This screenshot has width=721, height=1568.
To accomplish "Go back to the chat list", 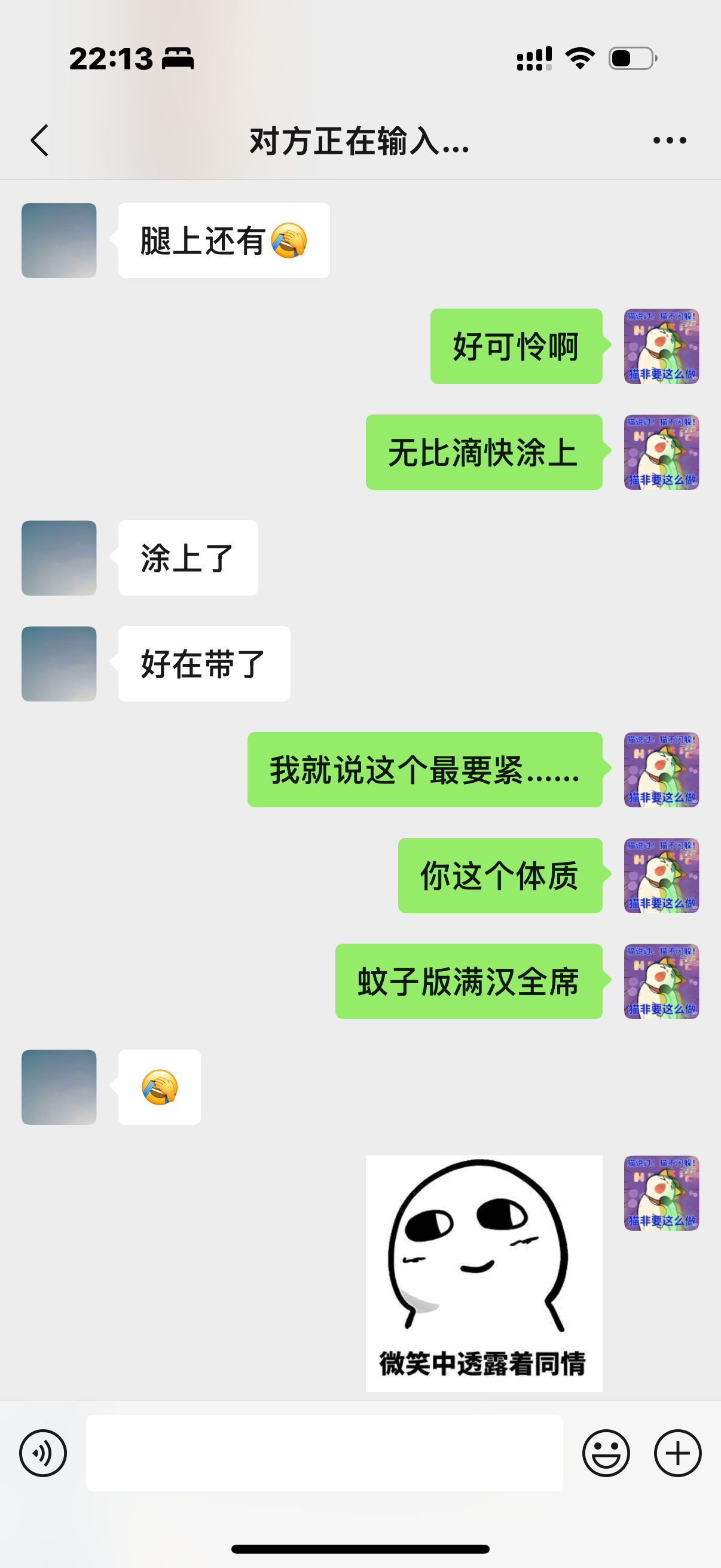I will click(x=39, y=141).
